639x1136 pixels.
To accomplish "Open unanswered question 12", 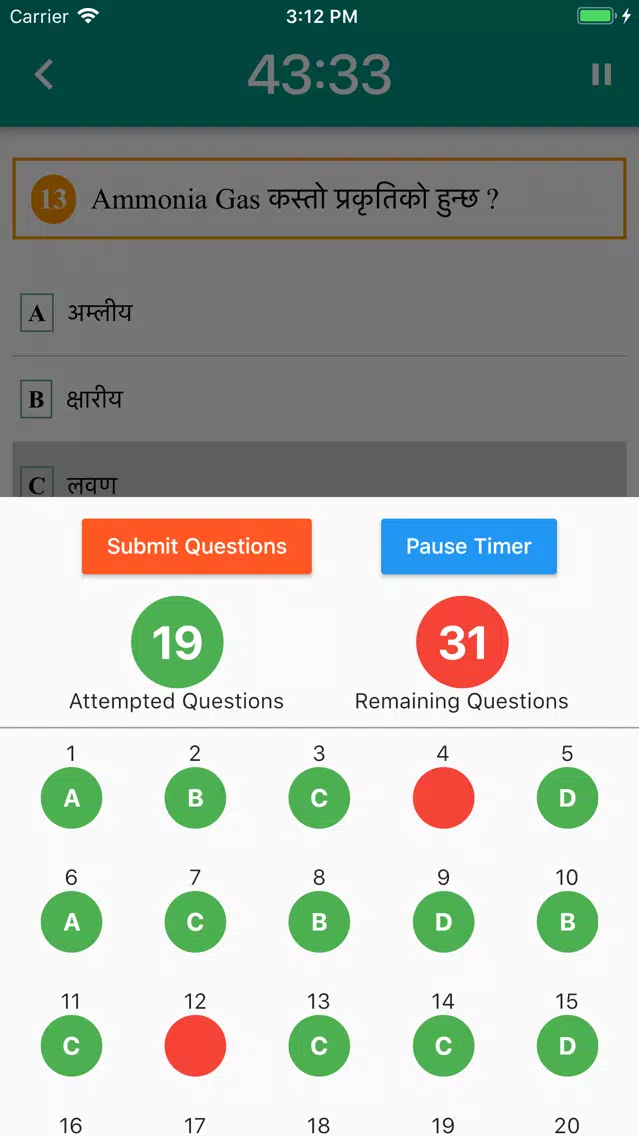I will click(x=195, y=1045).
